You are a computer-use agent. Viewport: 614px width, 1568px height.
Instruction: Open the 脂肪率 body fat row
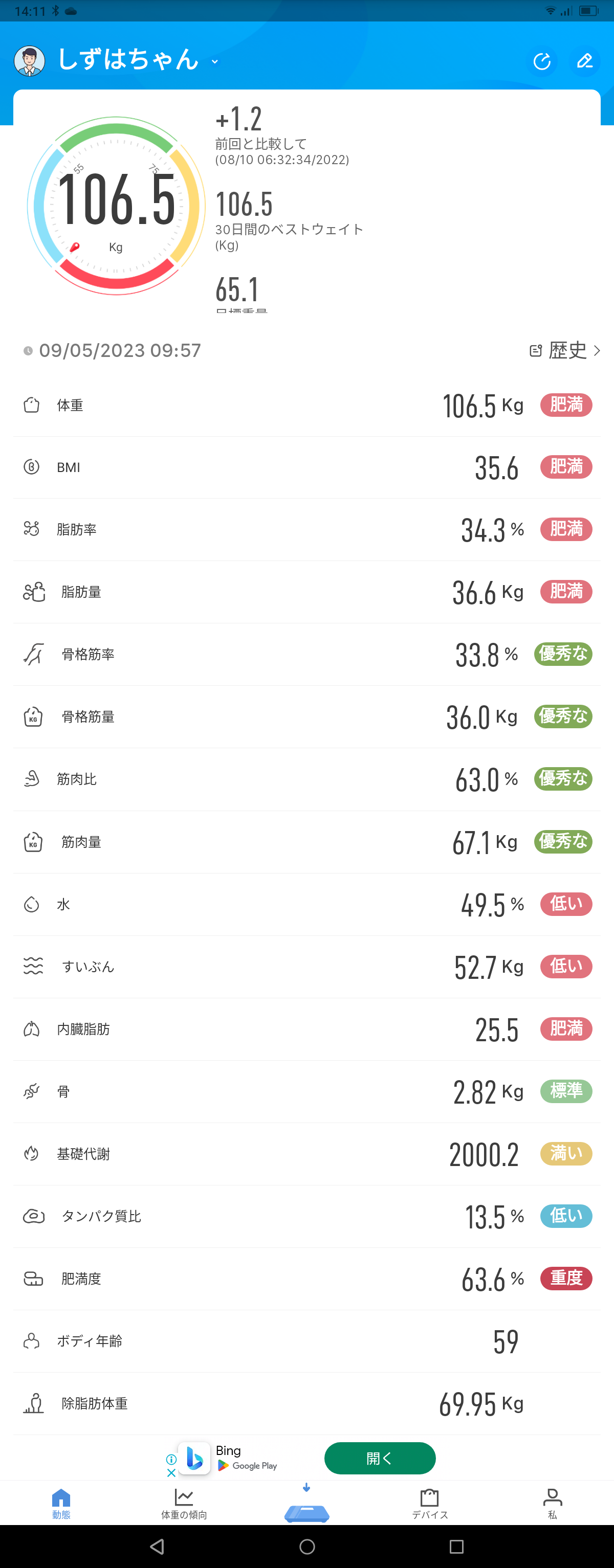coord(307,529)
